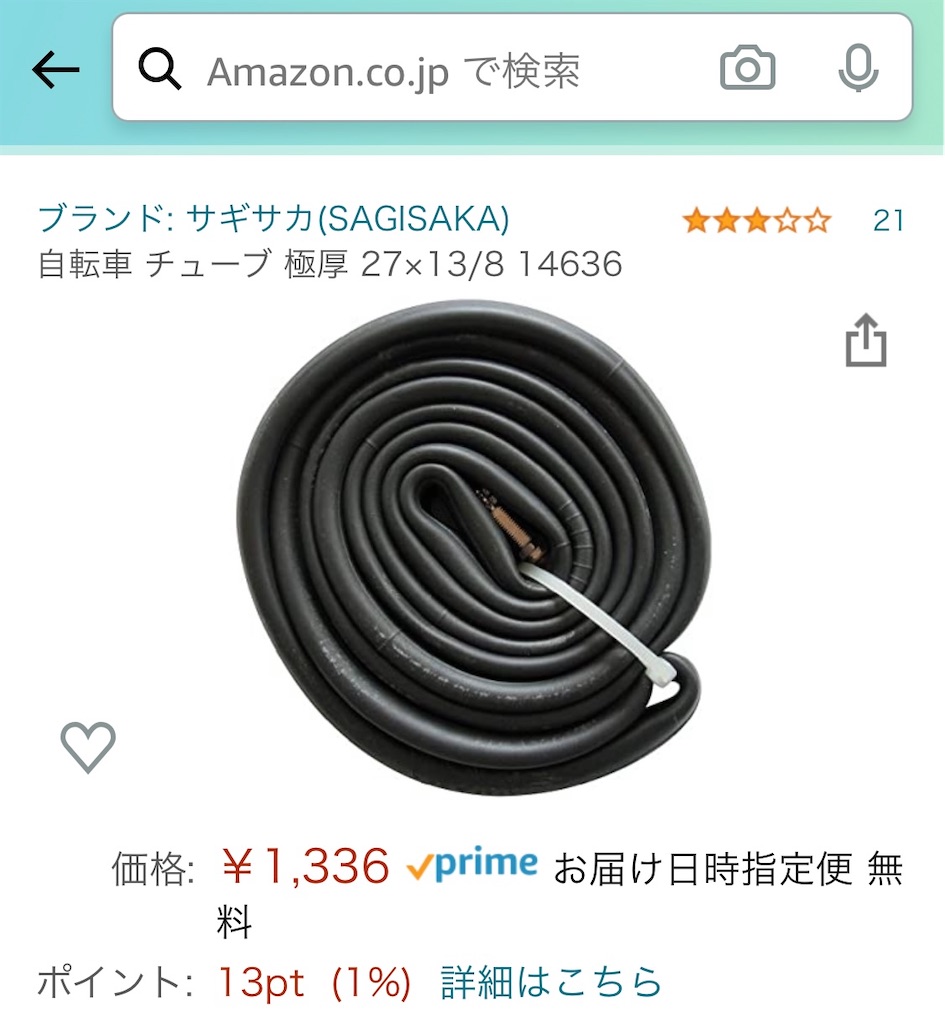This screenshot has width=945, height=1024.
Task: Share this bicycle tube product
Action: [x=866, y=342]
